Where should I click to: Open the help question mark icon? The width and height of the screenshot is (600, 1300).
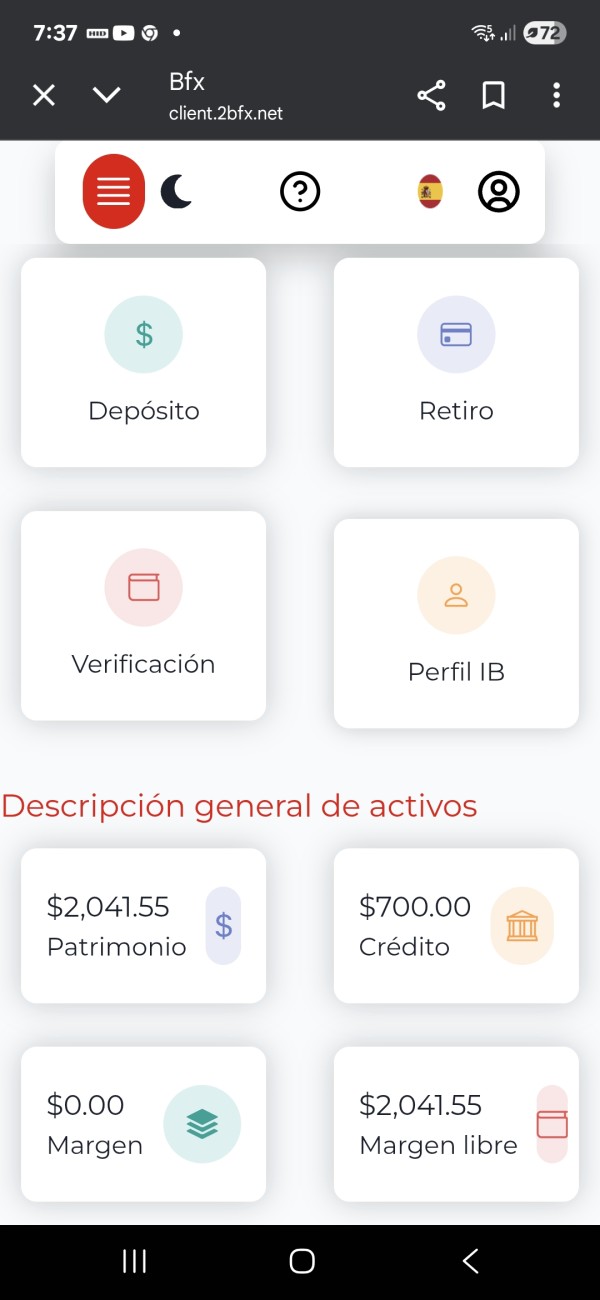tap(300, 191)
